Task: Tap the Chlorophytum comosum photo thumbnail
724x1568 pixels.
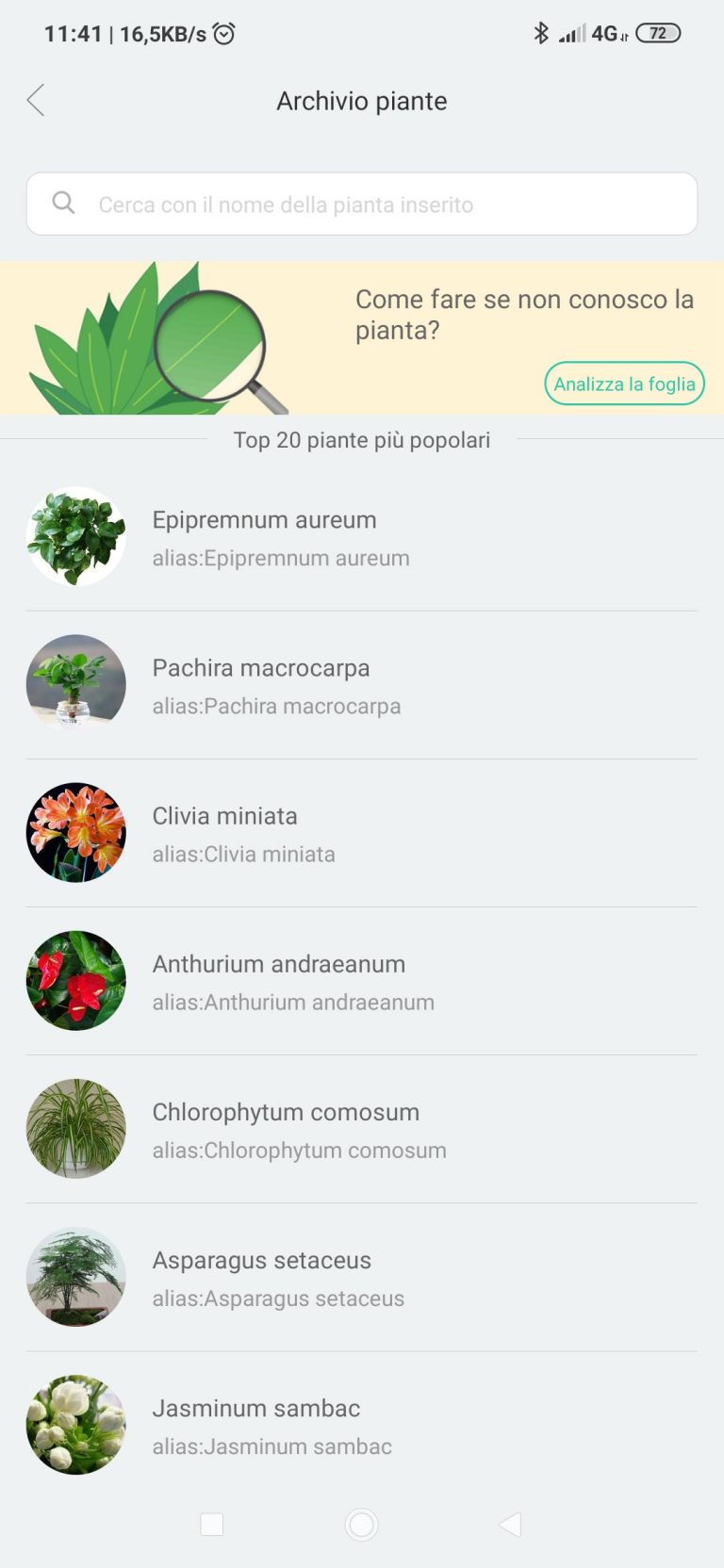Action: pos(75,1128)
